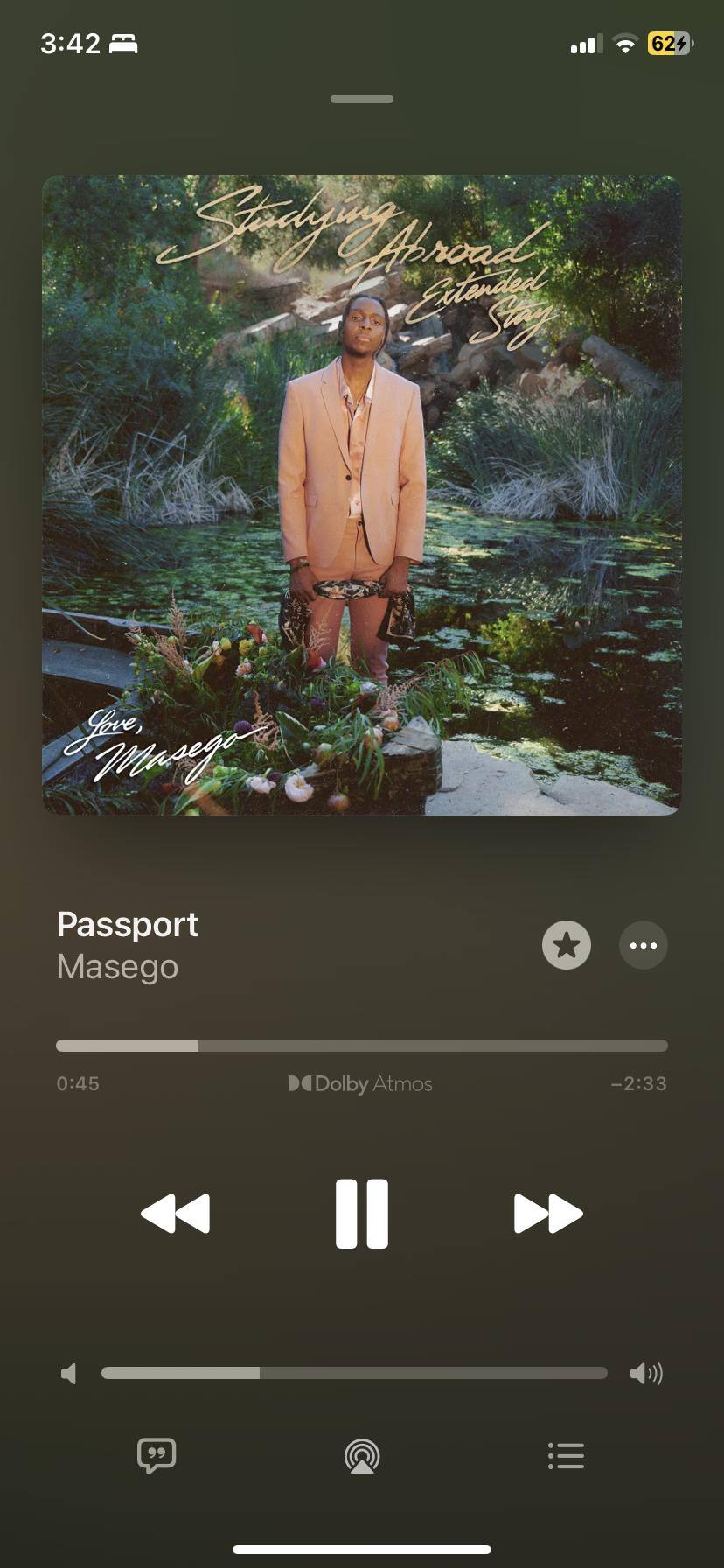This screenshot has height=1568, width=724.
Task: Skip to the next track
Action: point(548,1214)
